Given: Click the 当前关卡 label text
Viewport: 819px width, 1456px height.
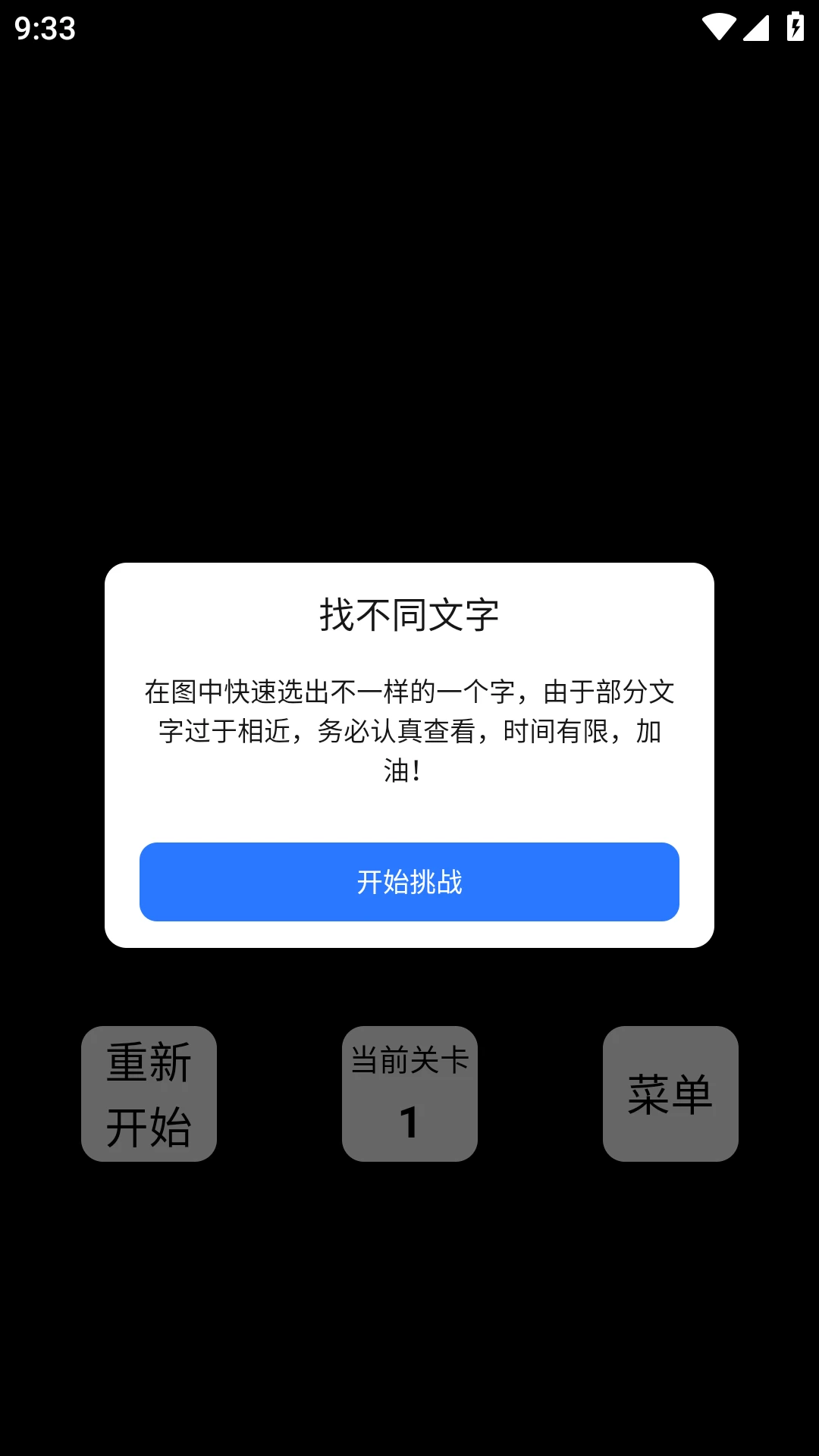Looking at the screenshot, I should [409, 1060].
